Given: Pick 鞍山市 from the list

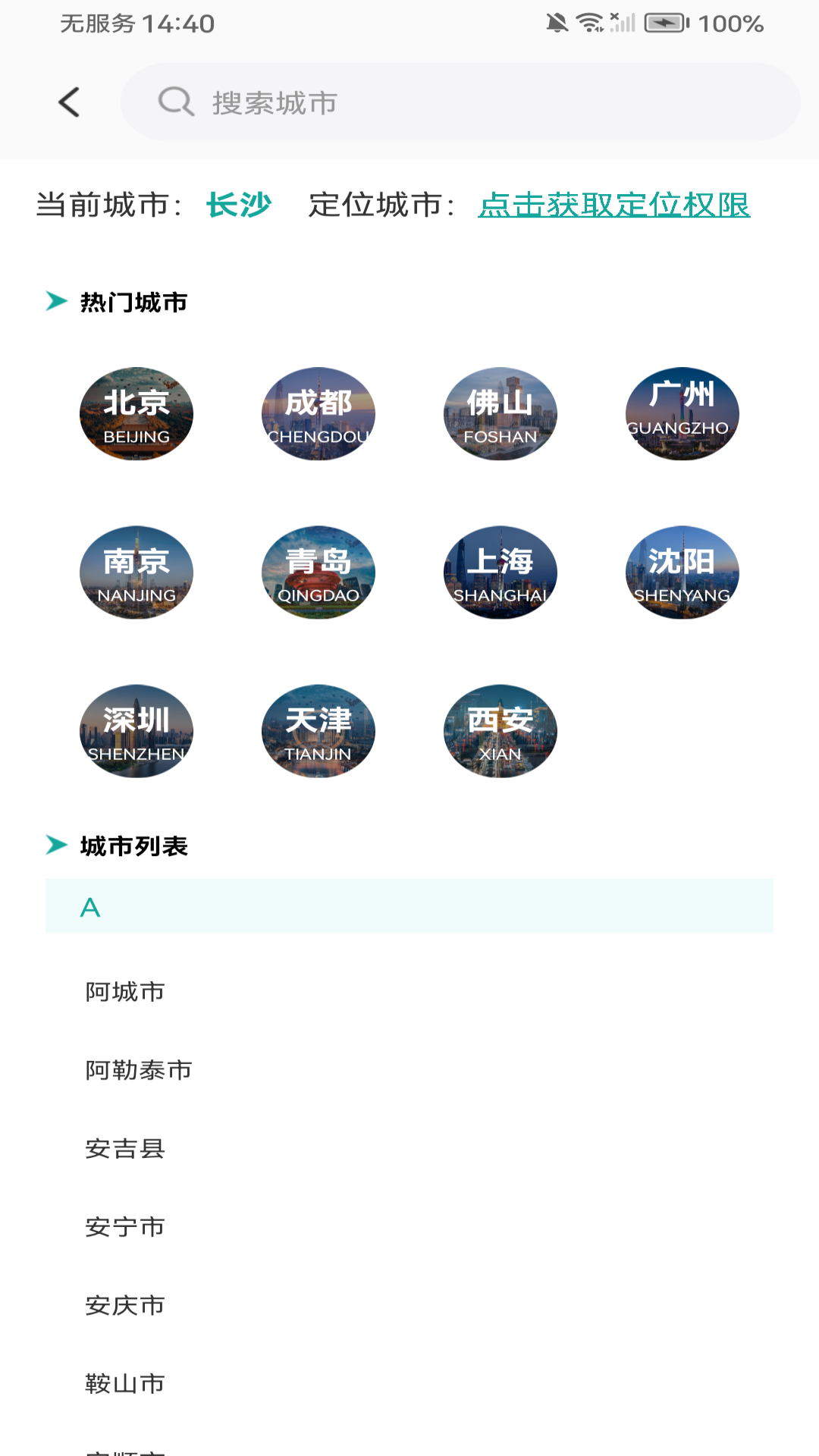Looking at the screenshot, I should [x=124, y=1382].
